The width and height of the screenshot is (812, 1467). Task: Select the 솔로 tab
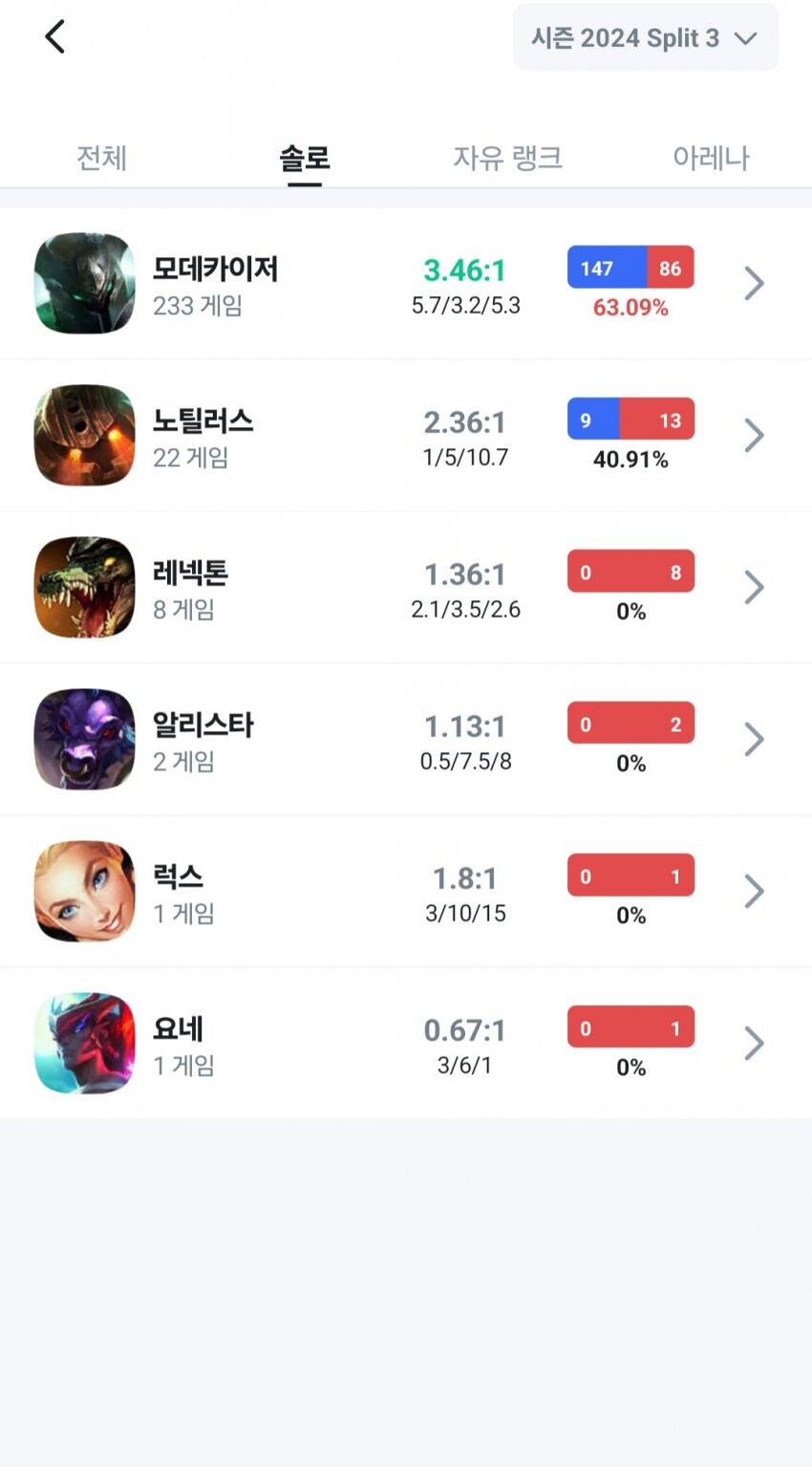[304, 158]
